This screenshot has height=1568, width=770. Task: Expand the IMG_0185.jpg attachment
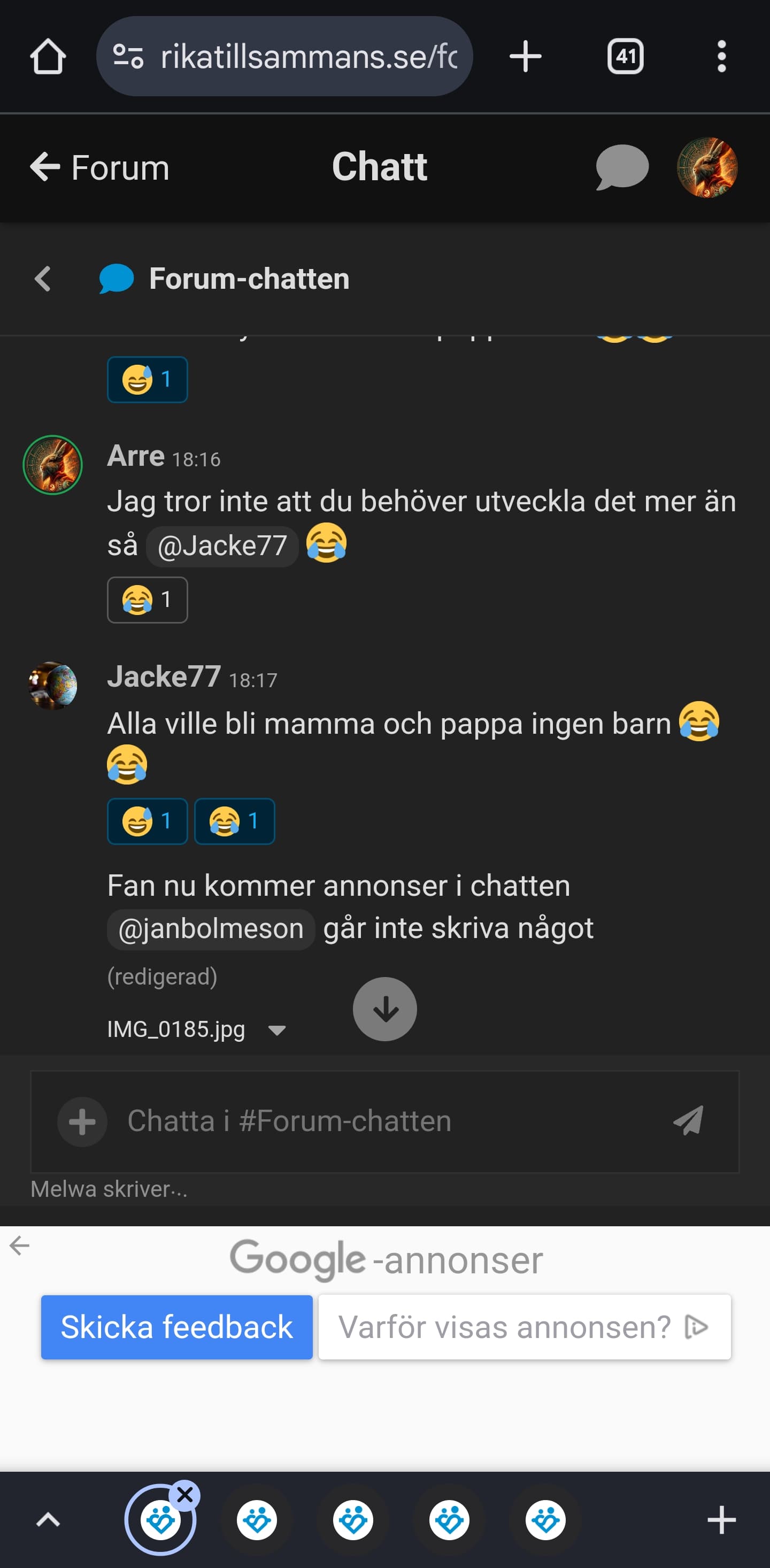[277, 1030]
